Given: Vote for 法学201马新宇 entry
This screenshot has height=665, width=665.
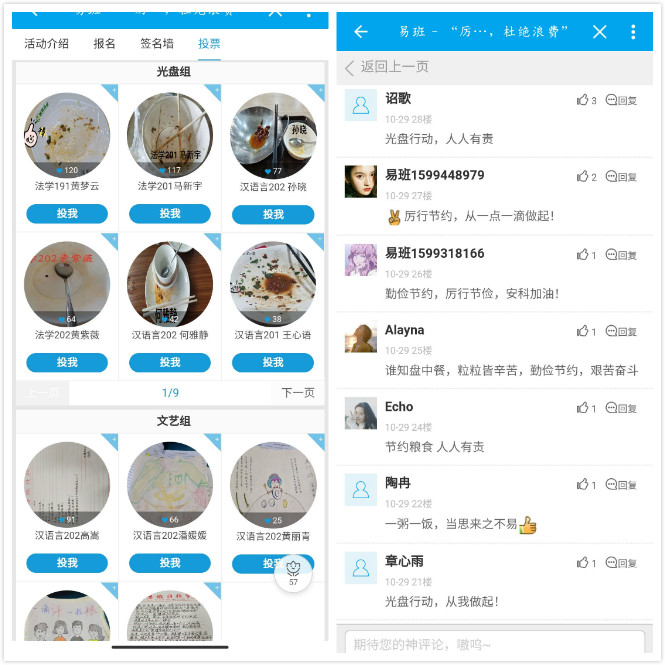Looking at the screenshot, I should click(x=170, y=214).
